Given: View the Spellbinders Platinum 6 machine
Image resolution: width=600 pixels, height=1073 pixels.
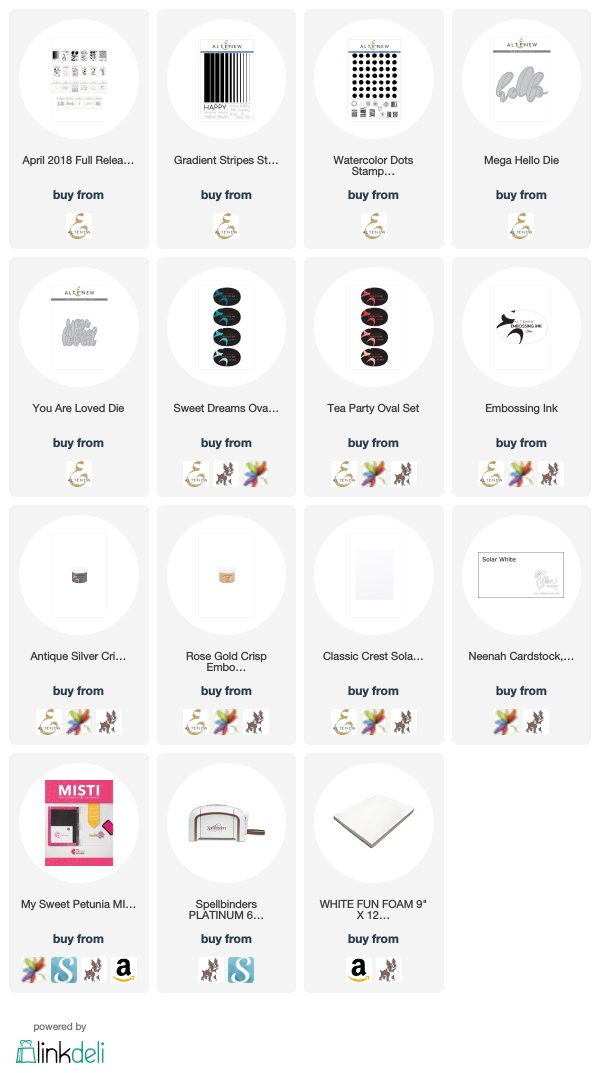Looking at the screenshot, I should [x=226, y=873].
